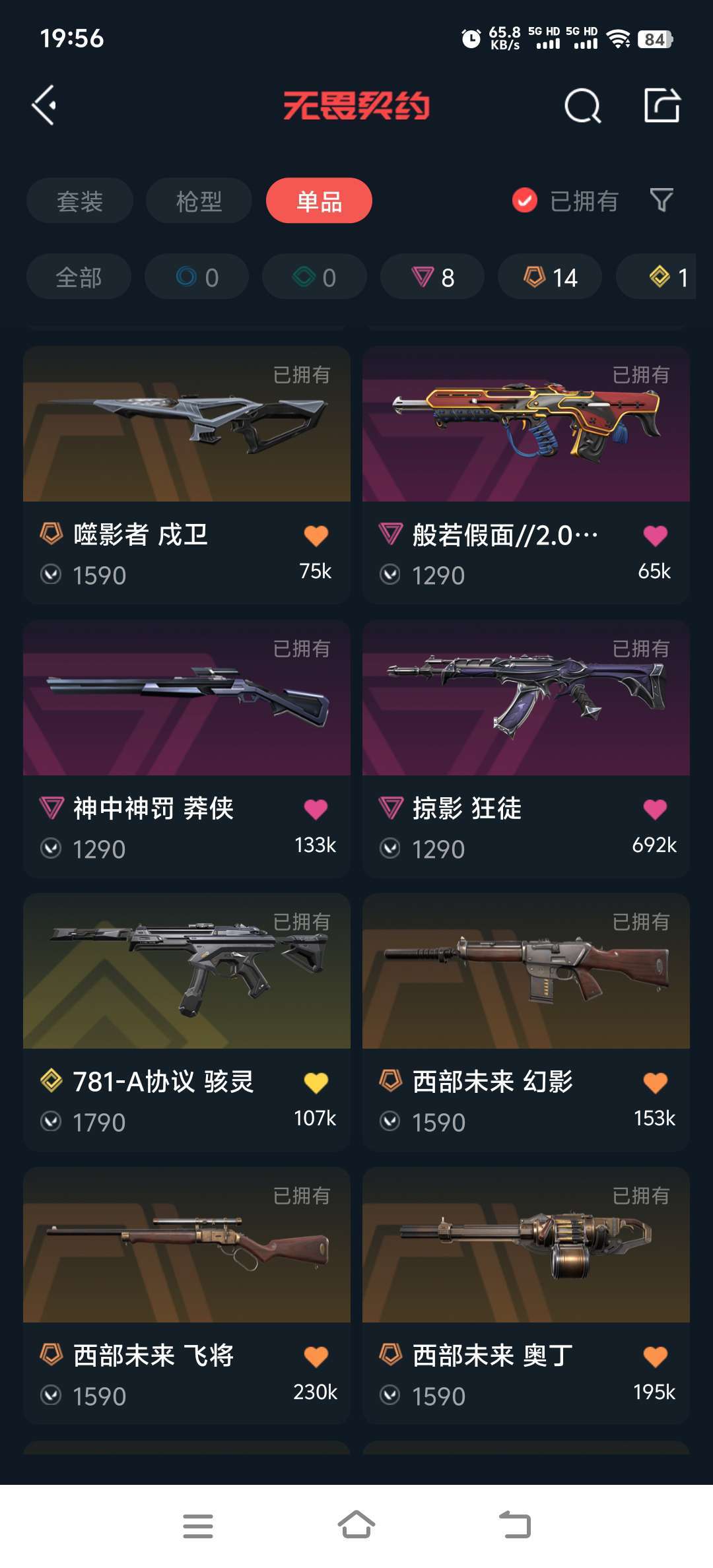Open the search icon in the header

pyautogui.click(x=582, y=106)
